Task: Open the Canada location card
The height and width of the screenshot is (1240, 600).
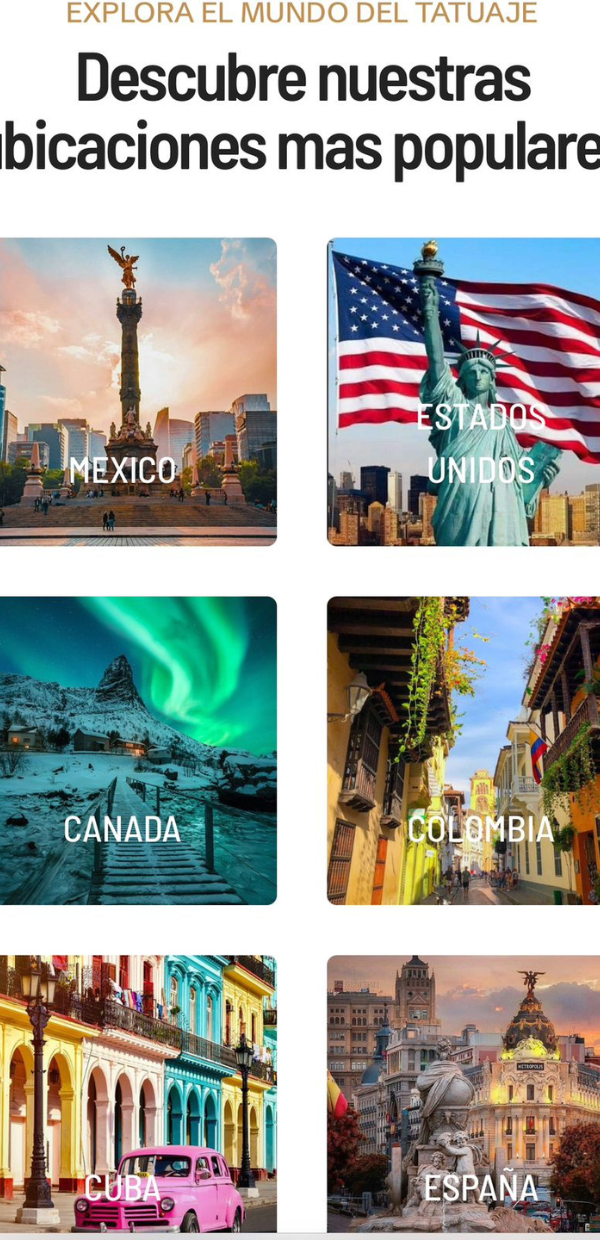Action: tap(138, 751)
